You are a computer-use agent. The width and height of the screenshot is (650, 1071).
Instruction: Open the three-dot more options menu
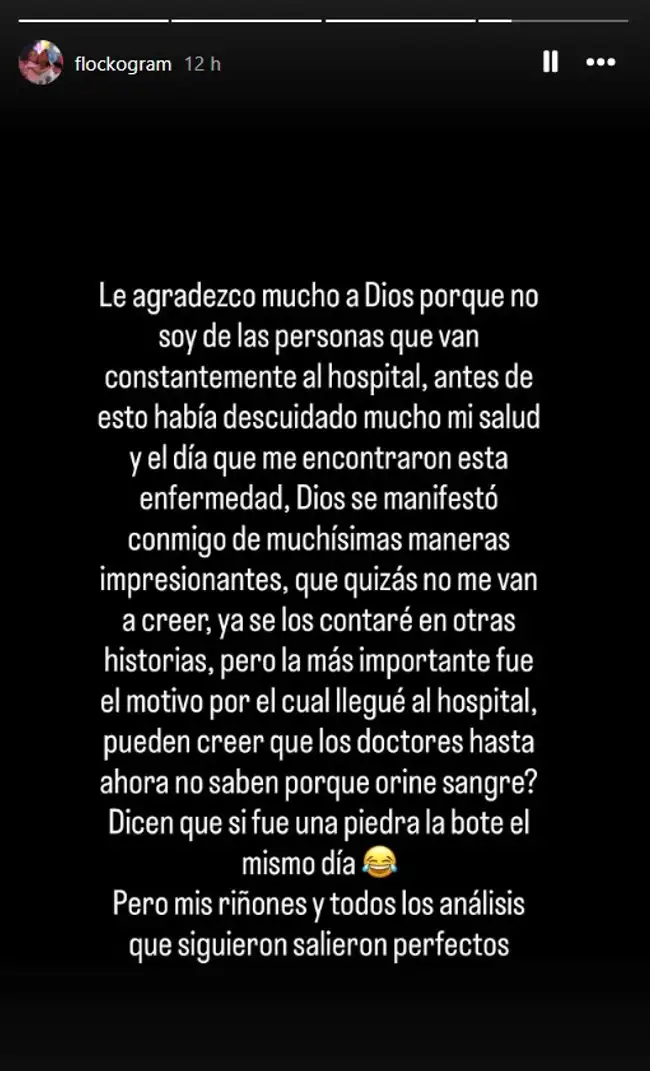tap(600, 62)
